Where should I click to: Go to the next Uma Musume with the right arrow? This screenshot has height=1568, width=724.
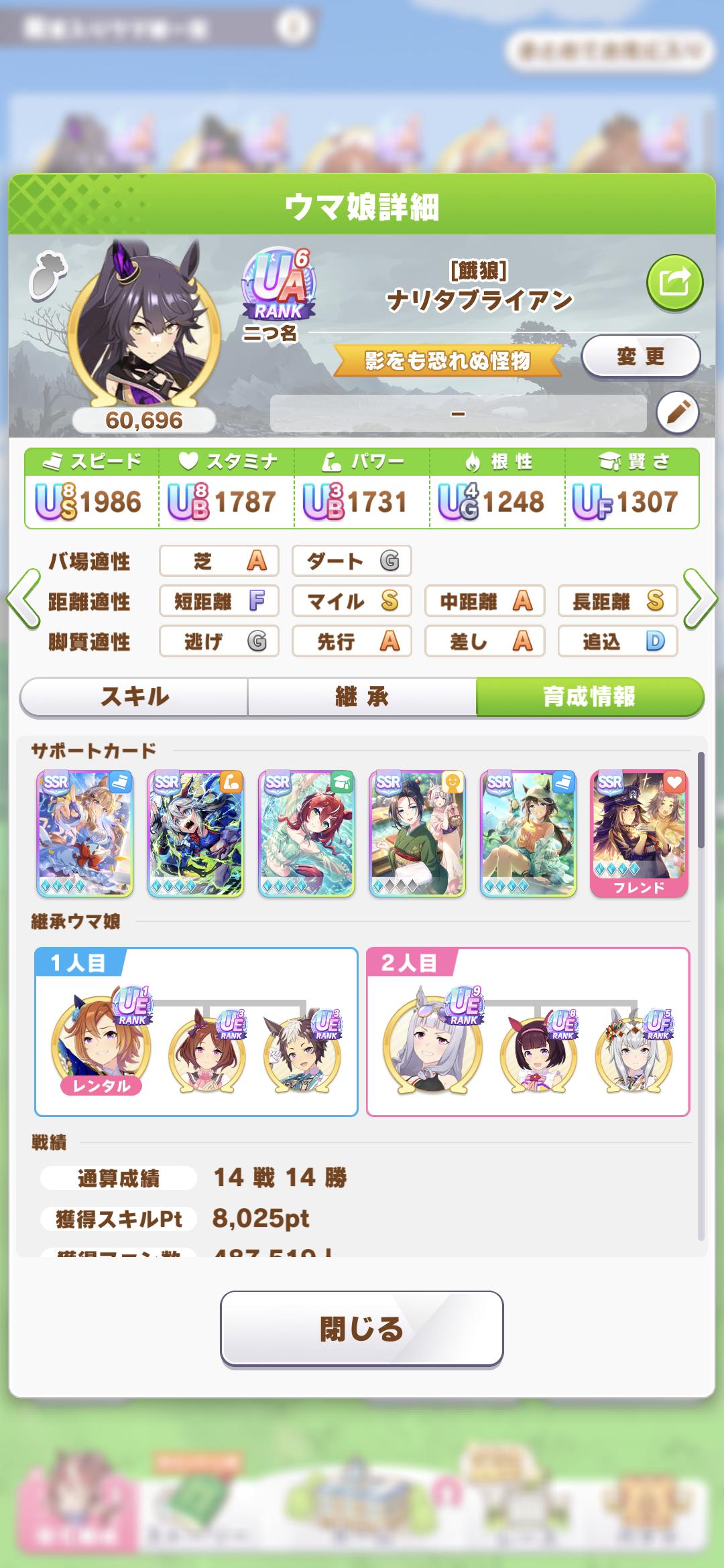701,598
